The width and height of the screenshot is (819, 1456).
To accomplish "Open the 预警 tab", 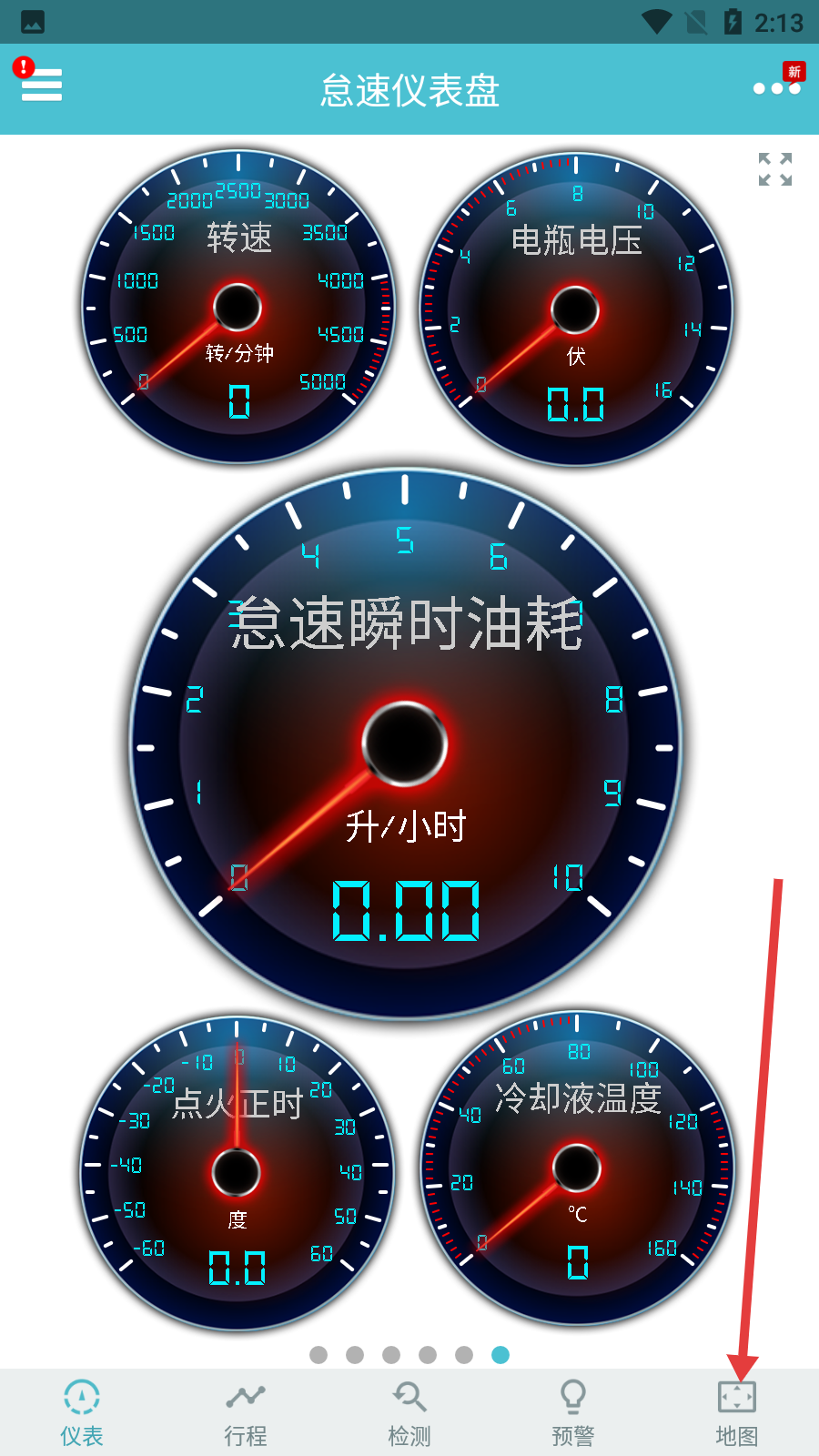I will coord(573,1412).
